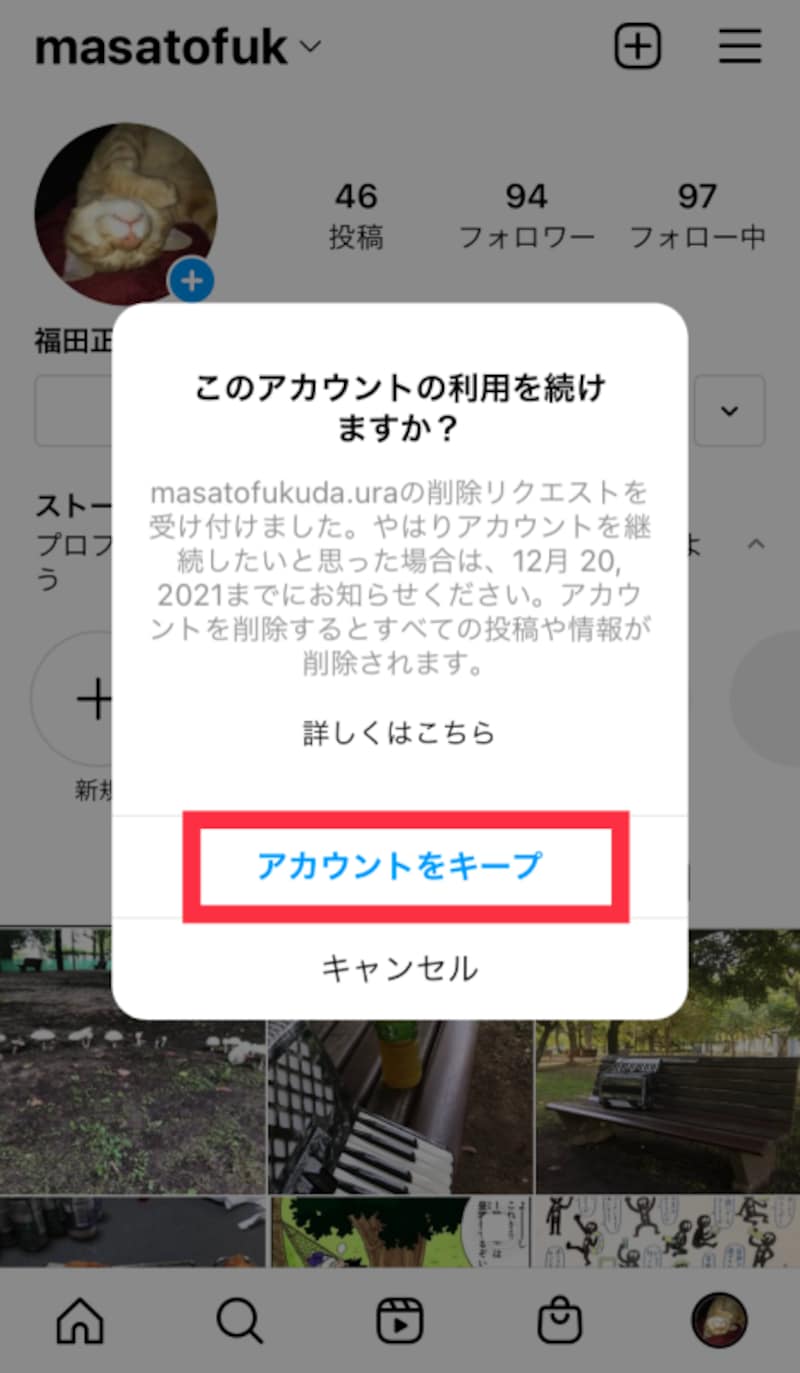Go to the Home tab
800x1373 pixels.
point(80,1320)
